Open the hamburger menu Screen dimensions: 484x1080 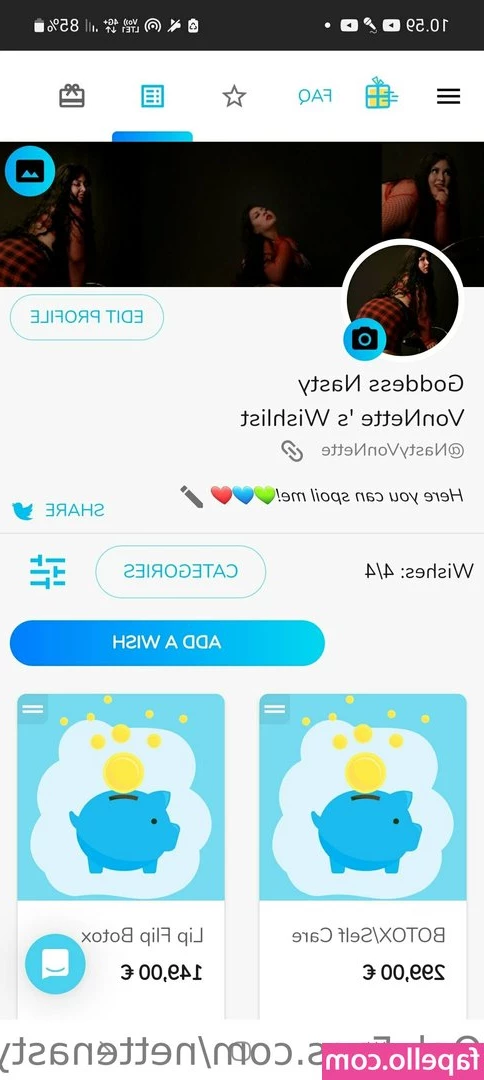(x=448, y=96)
